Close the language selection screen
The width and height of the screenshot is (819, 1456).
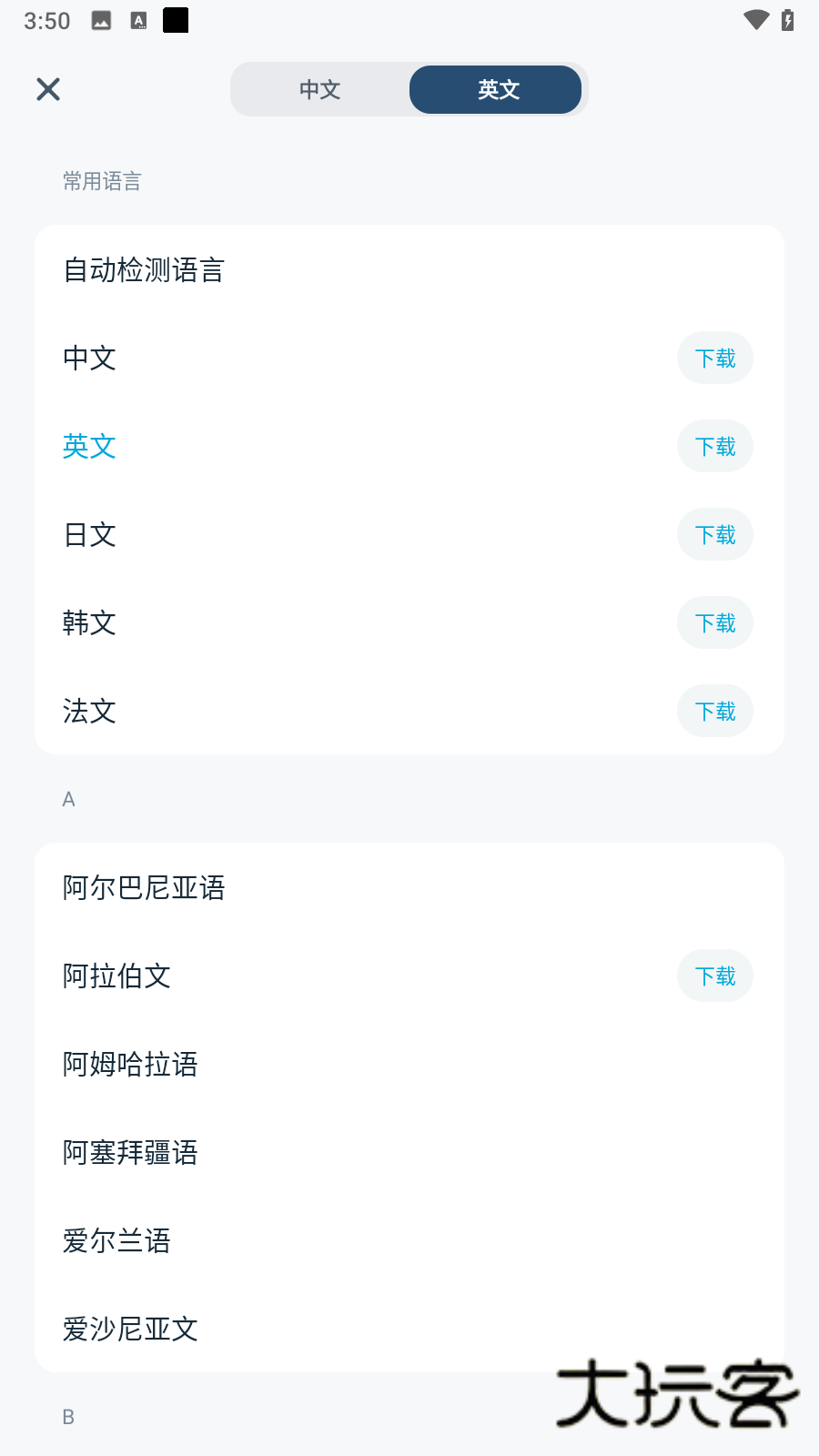tap(47, 89)
